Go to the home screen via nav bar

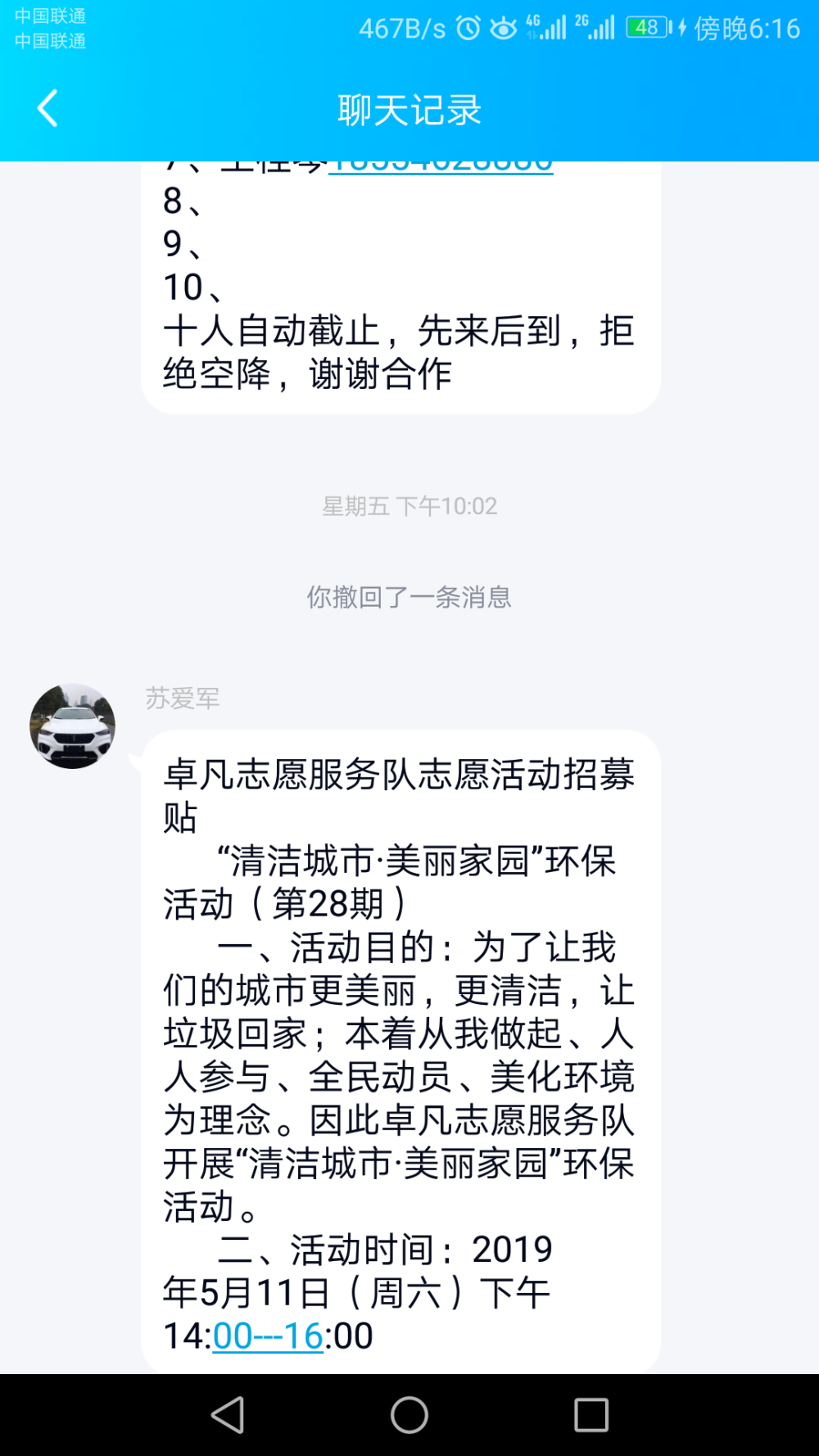pos(409,1414)
